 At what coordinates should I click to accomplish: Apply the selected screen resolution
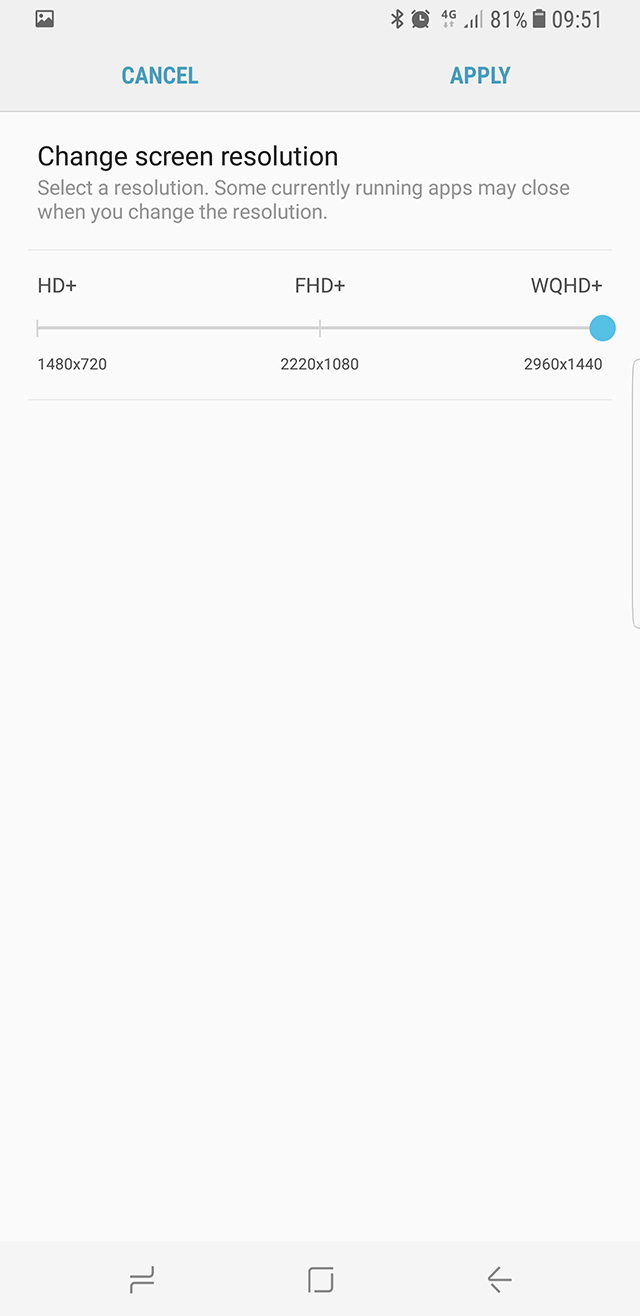pyautogui.click(x=480, y=76)
